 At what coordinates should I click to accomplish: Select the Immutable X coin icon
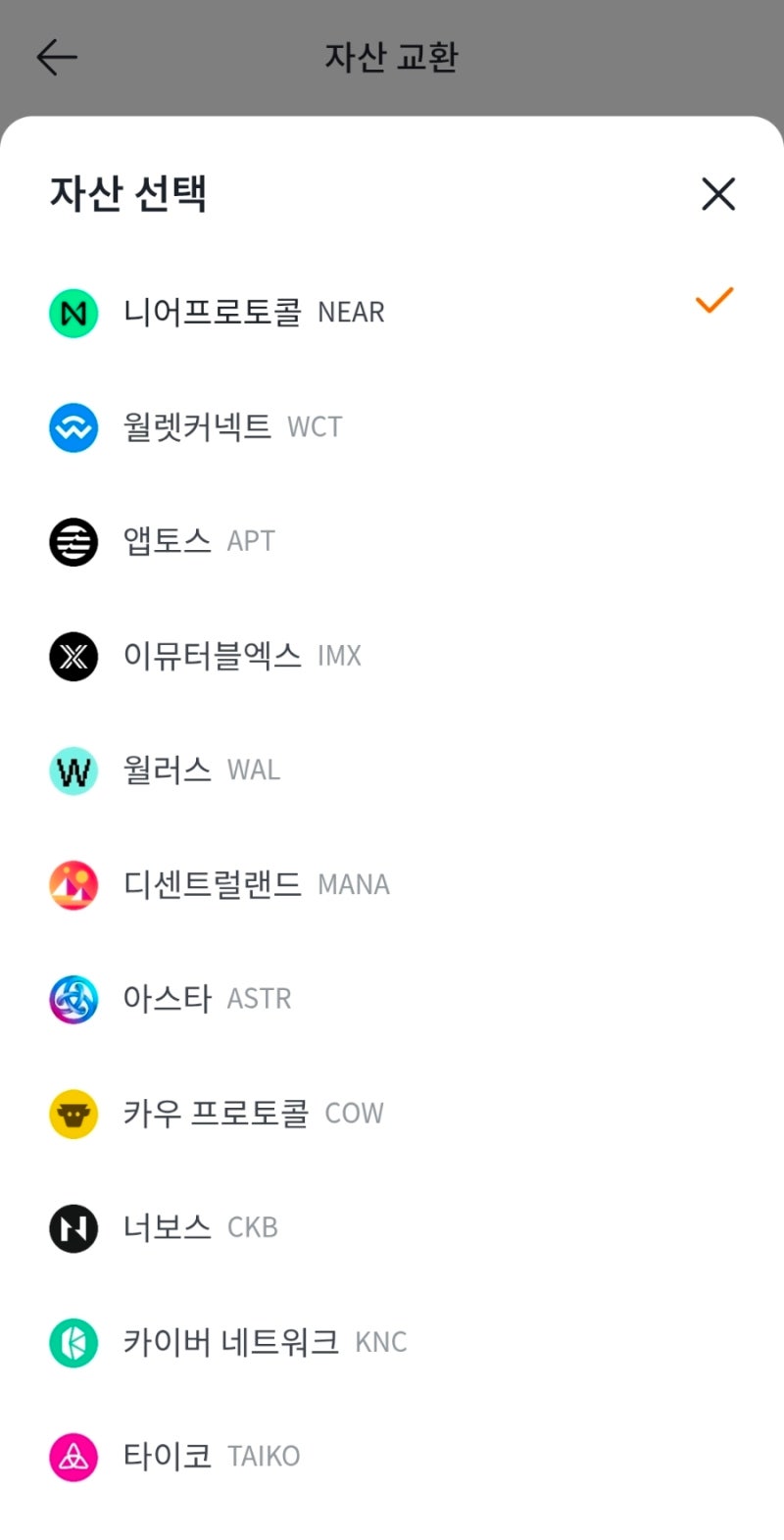(73, 656)
